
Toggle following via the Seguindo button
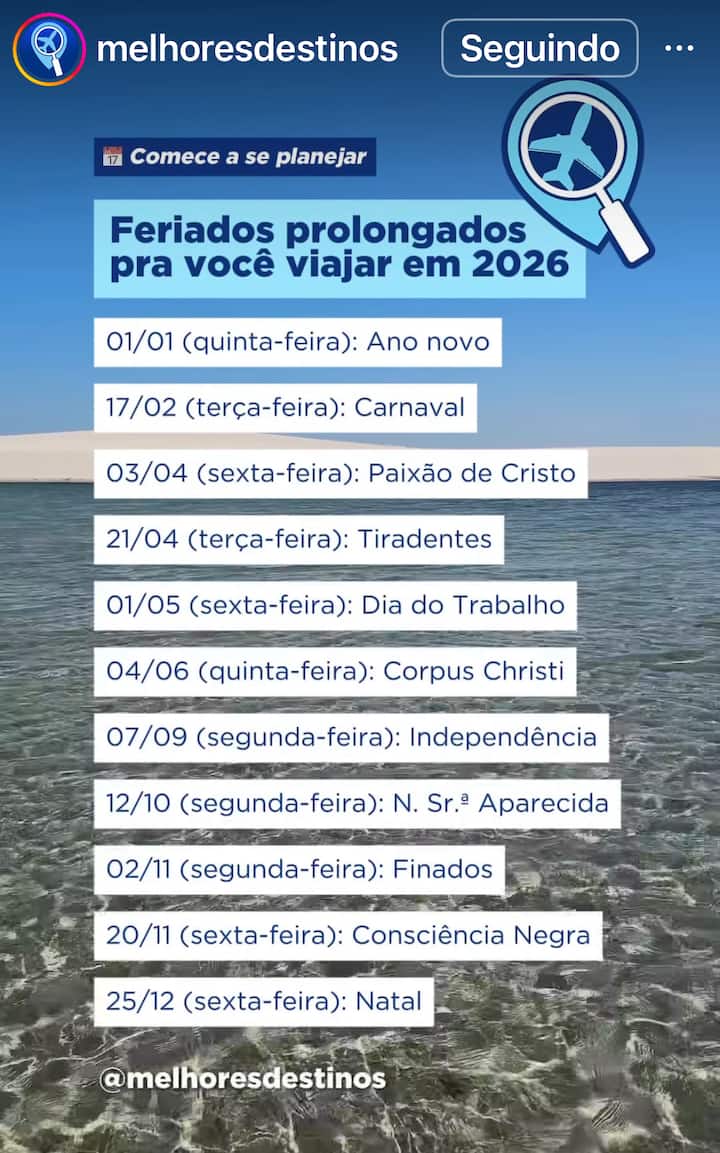point(538,47)
